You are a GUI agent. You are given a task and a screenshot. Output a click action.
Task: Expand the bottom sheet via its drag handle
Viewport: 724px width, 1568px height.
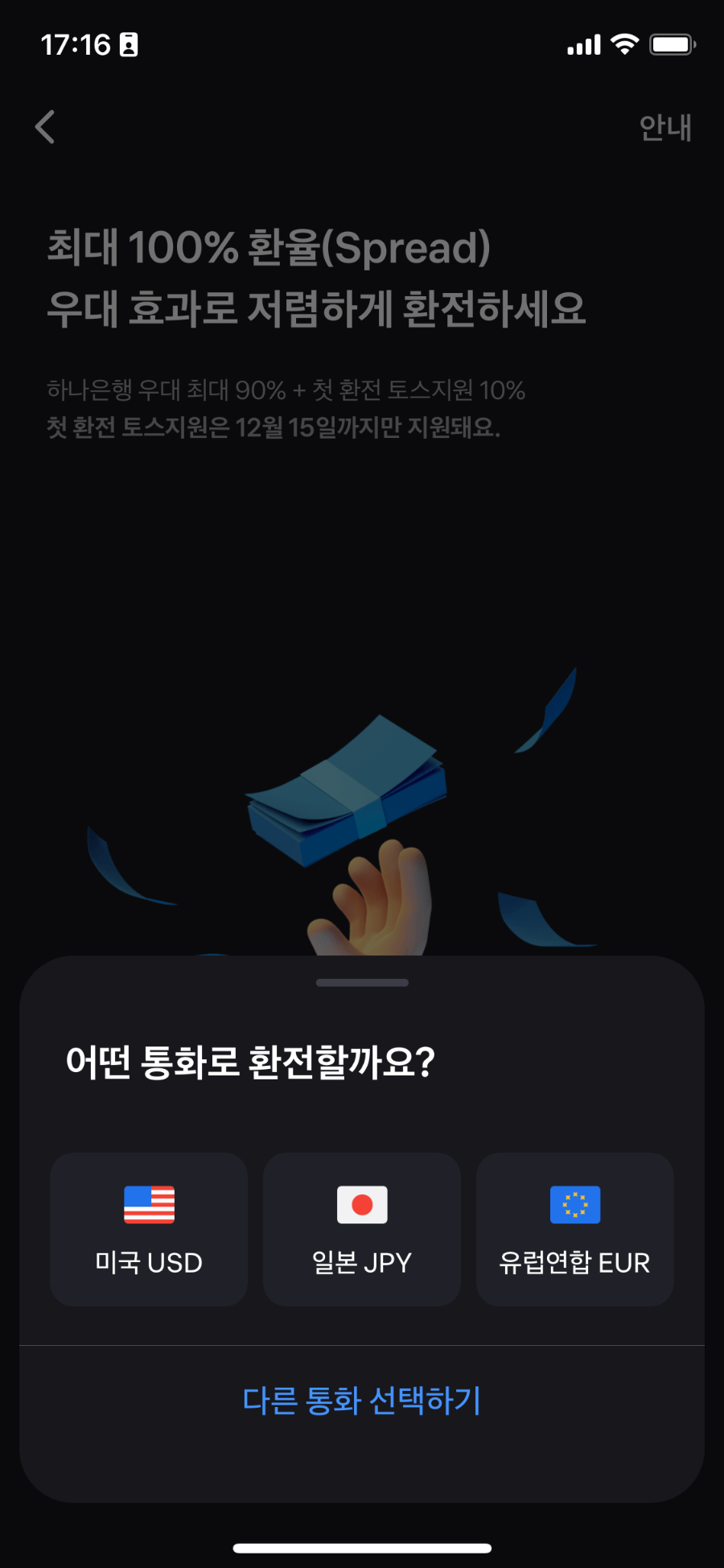[361, 982]
